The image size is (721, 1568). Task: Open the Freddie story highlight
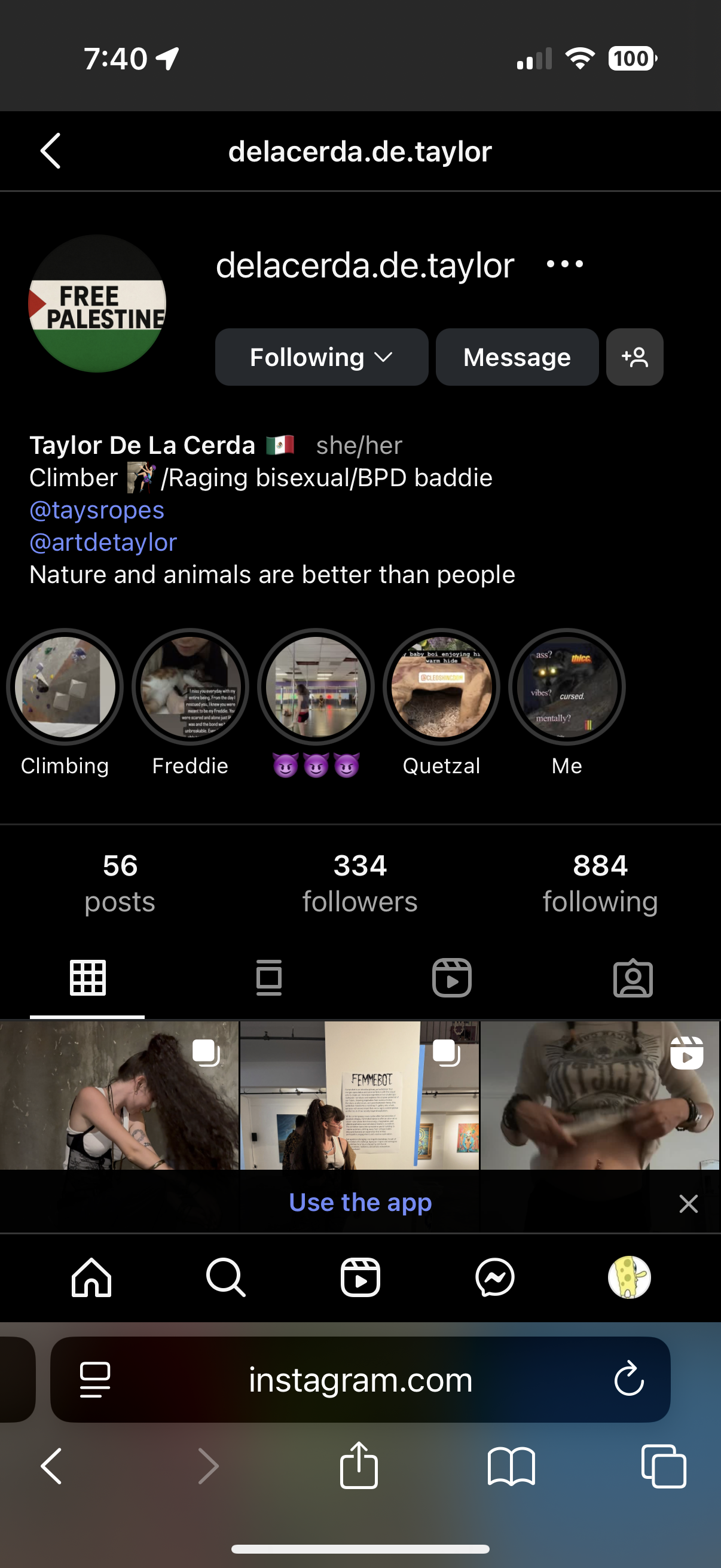[190, 687]
